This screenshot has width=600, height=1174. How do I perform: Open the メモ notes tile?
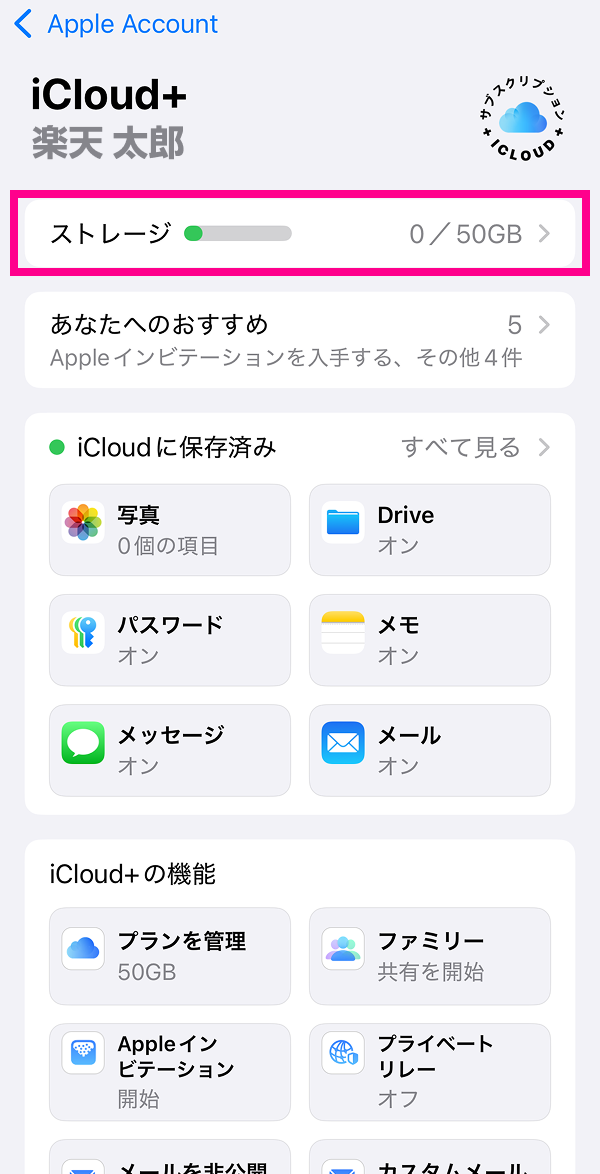click(430, 640)
